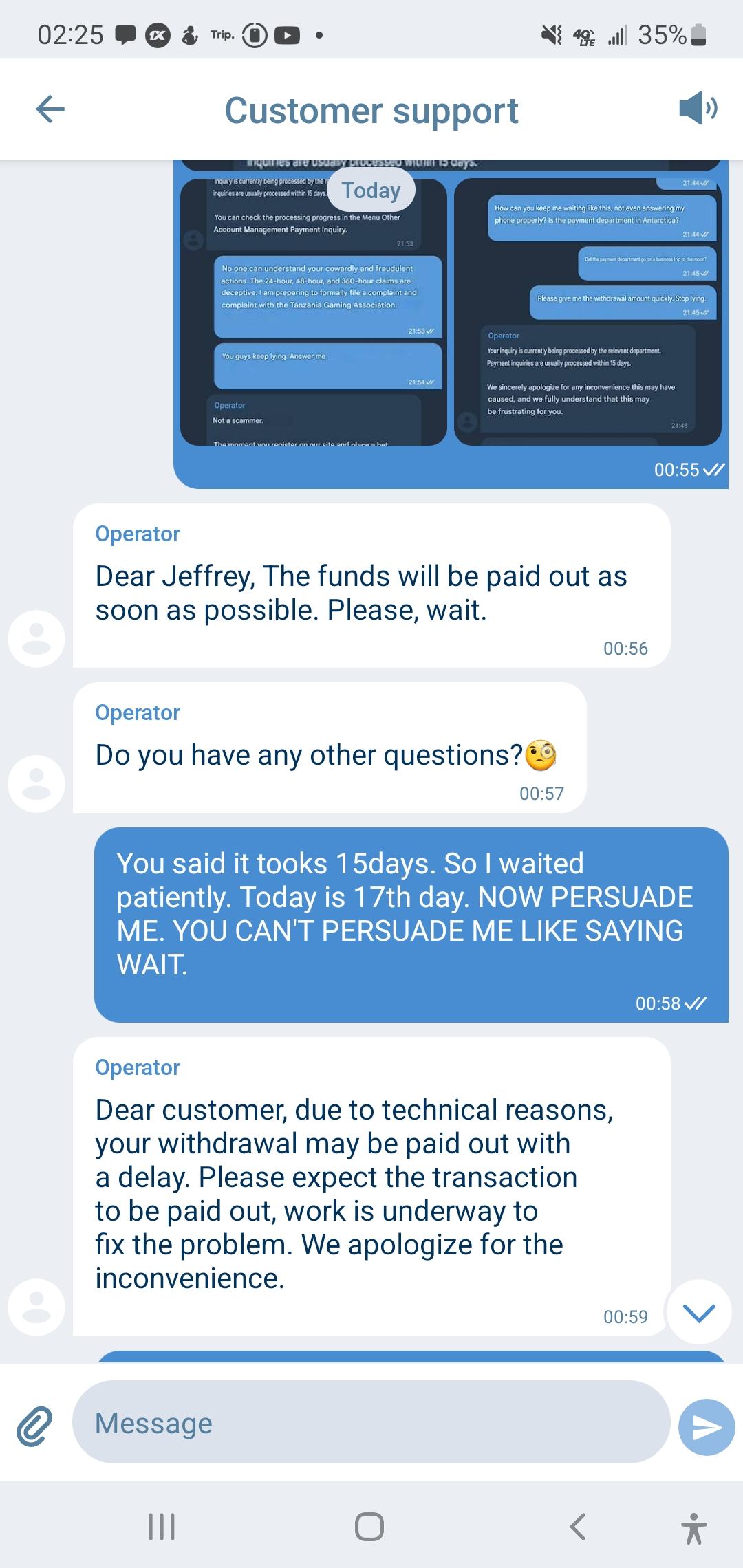Open the right screenshot image in message
The image size is (743, 1568).
click(x=587, y=309)
